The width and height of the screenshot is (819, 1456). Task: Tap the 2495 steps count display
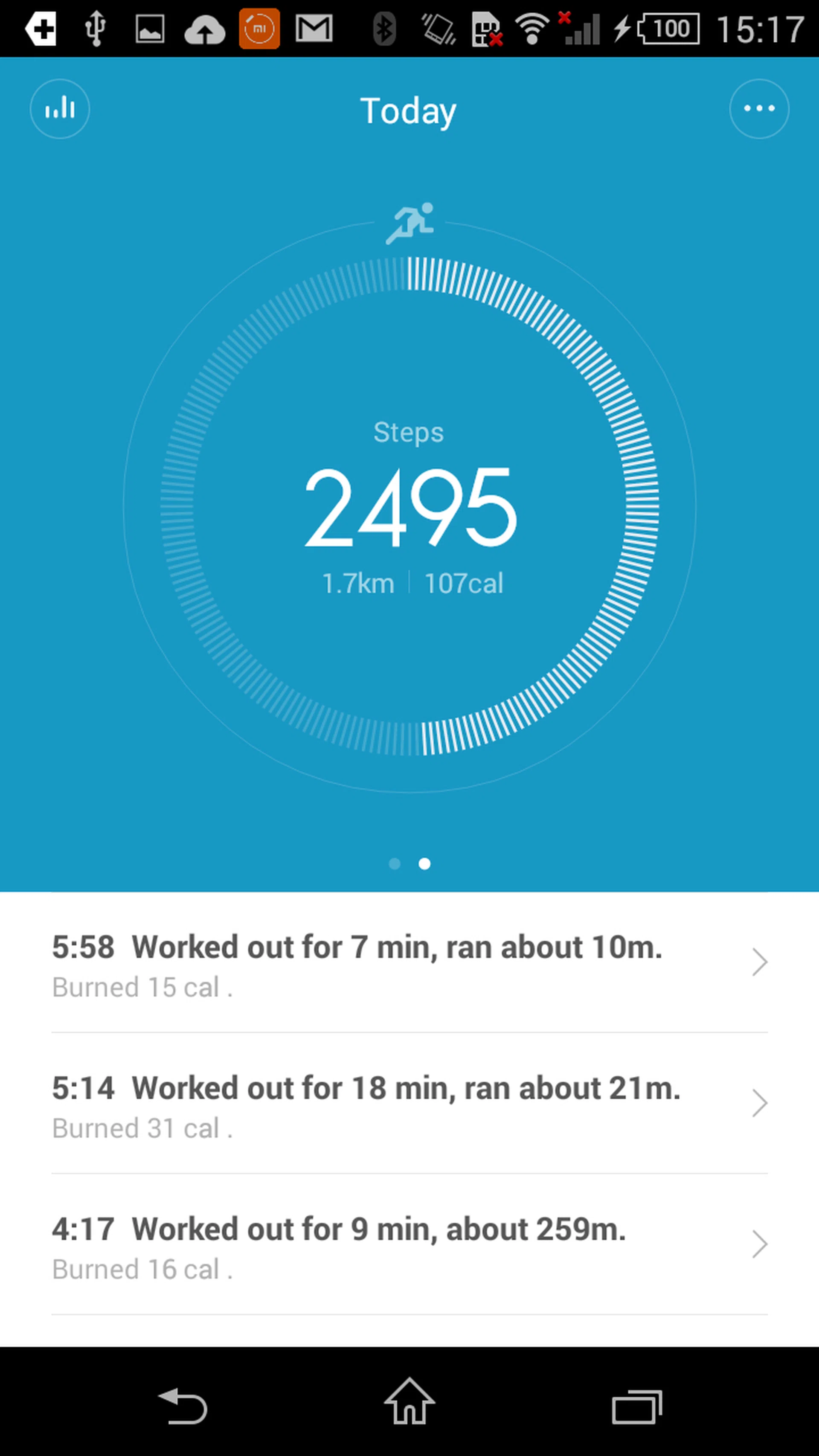(x=409, y=509)
